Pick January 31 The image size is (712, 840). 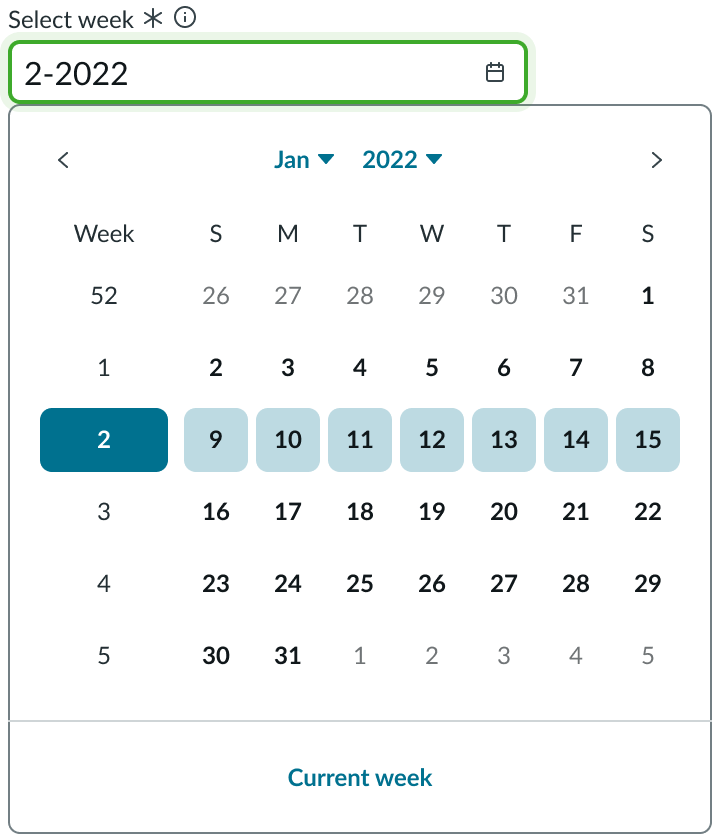click(288, 656)
